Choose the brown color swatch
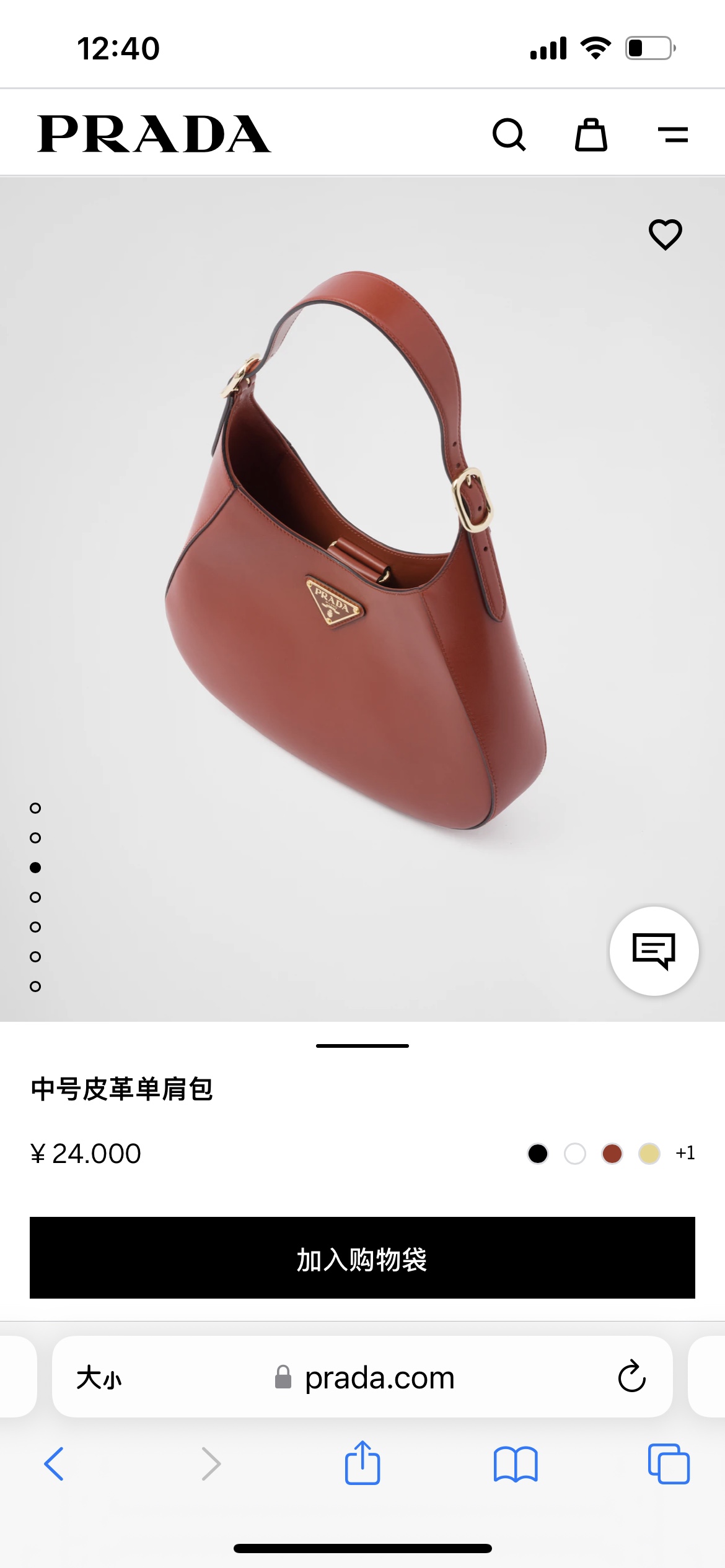The image size is (725, 1568). [x=612, y=1154]
